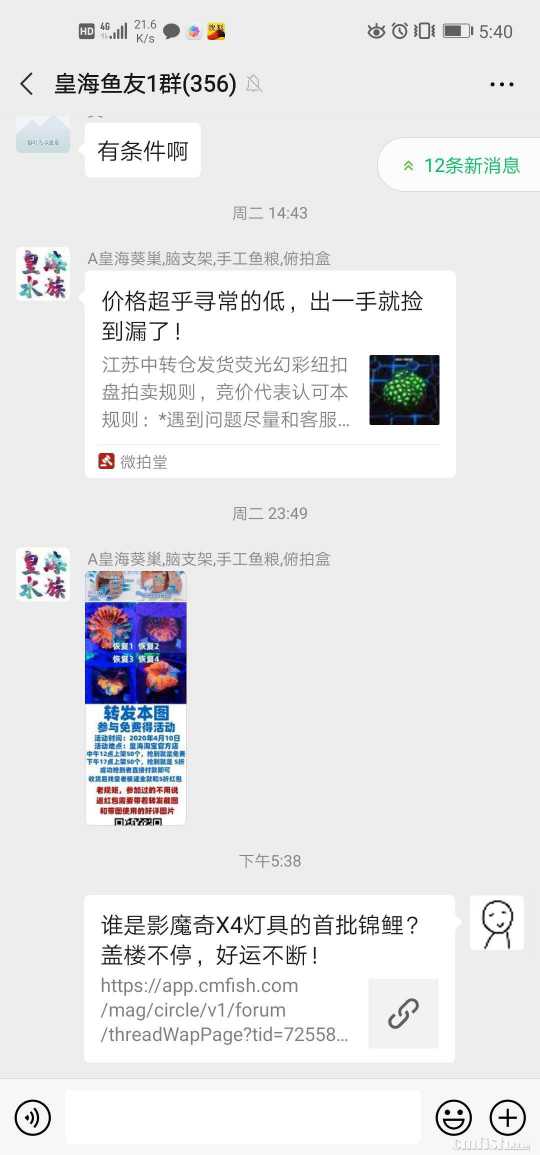Open the emoji picker
The height and width of the screenshot is (1155, 540).
[x=453, y=1117]
